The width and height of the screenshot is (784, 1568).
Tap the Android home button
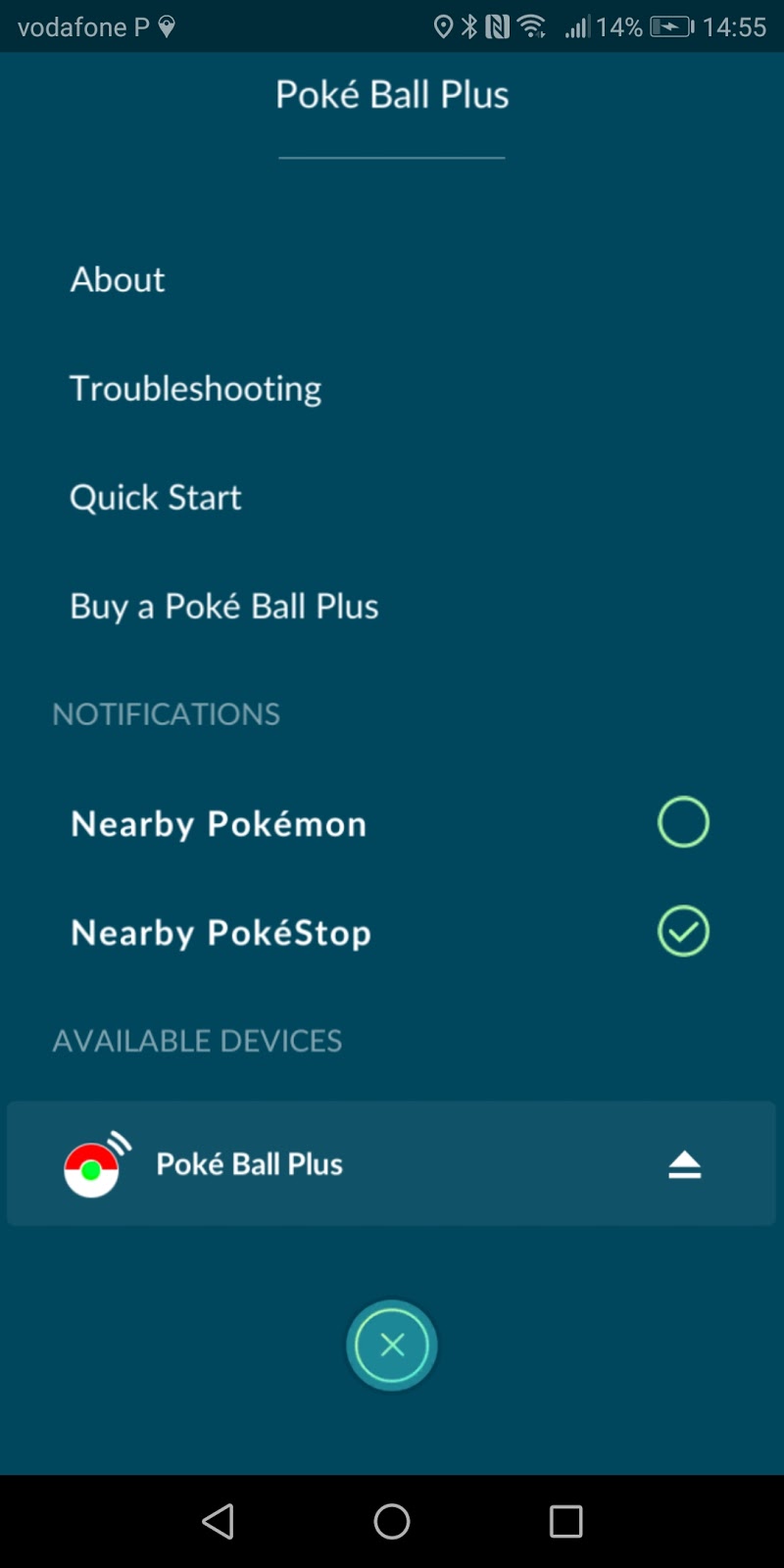(392, 1522)
